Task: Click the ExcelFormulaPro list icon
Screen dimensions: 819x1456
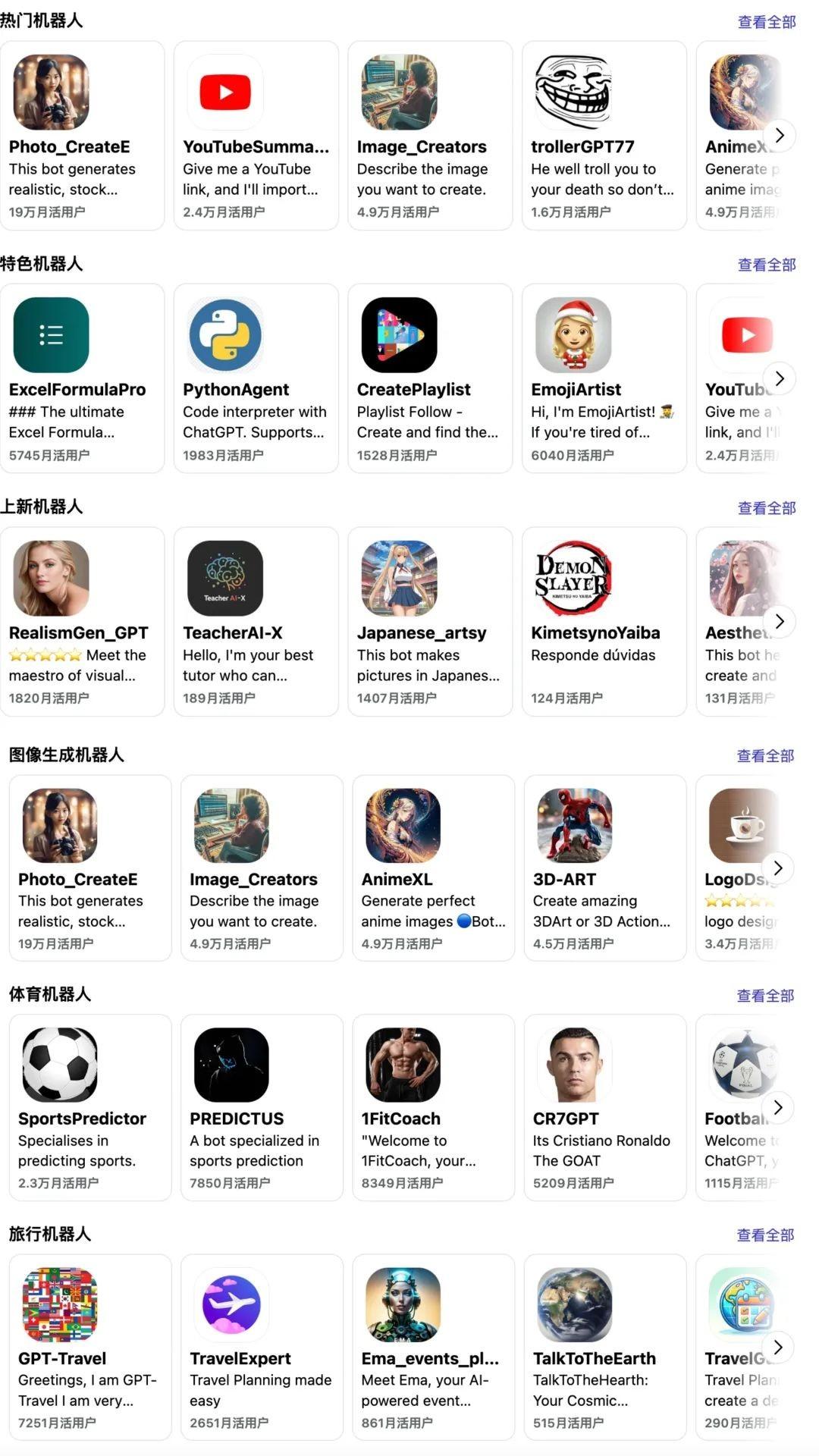Action: click(x=51, y=334)
